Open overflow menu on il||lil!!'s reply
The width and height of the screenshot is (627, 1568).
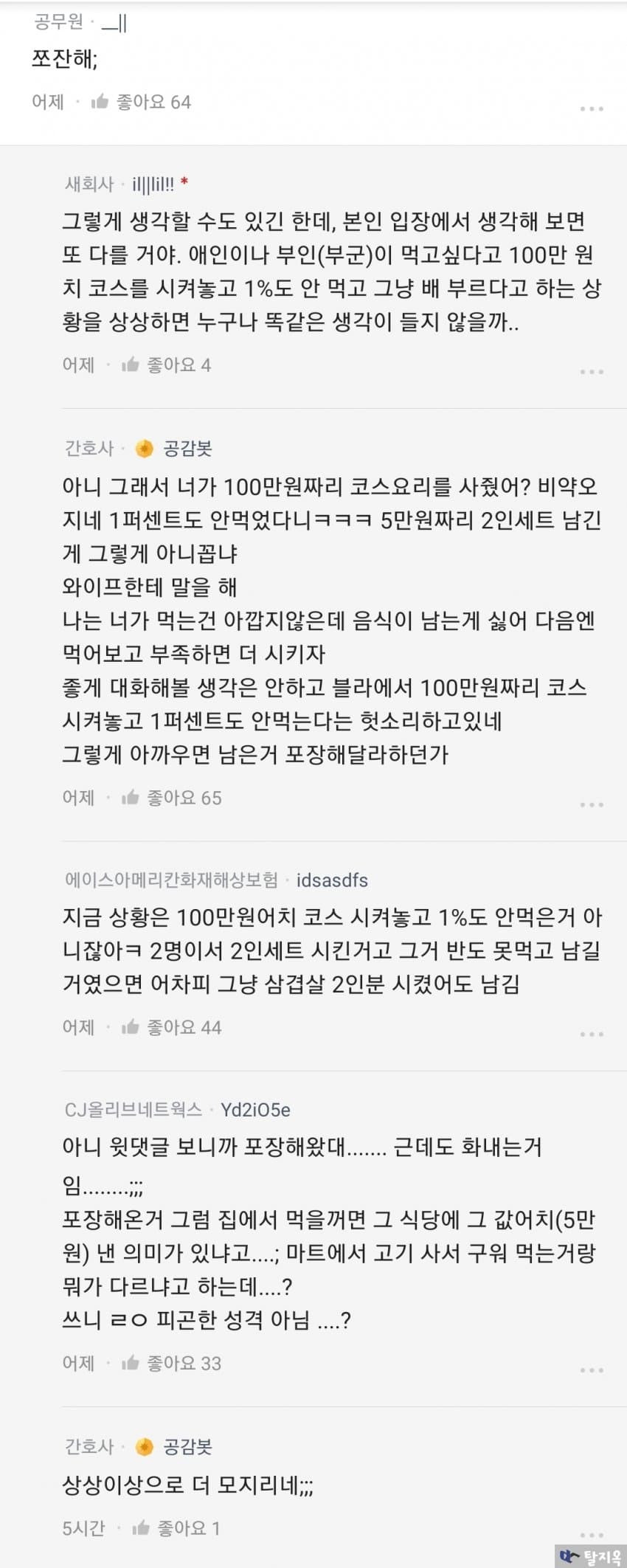coord(592,371)
